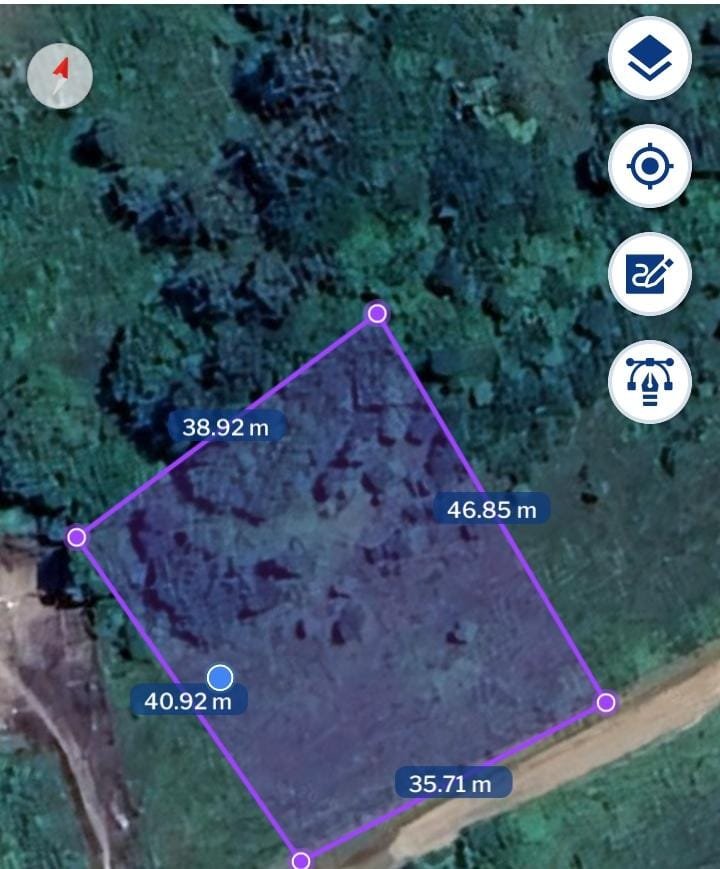Click the 46.85 m side length label
Image resolution: width=720 pixels, height=869 pixels.
click(x=494, y=508)
